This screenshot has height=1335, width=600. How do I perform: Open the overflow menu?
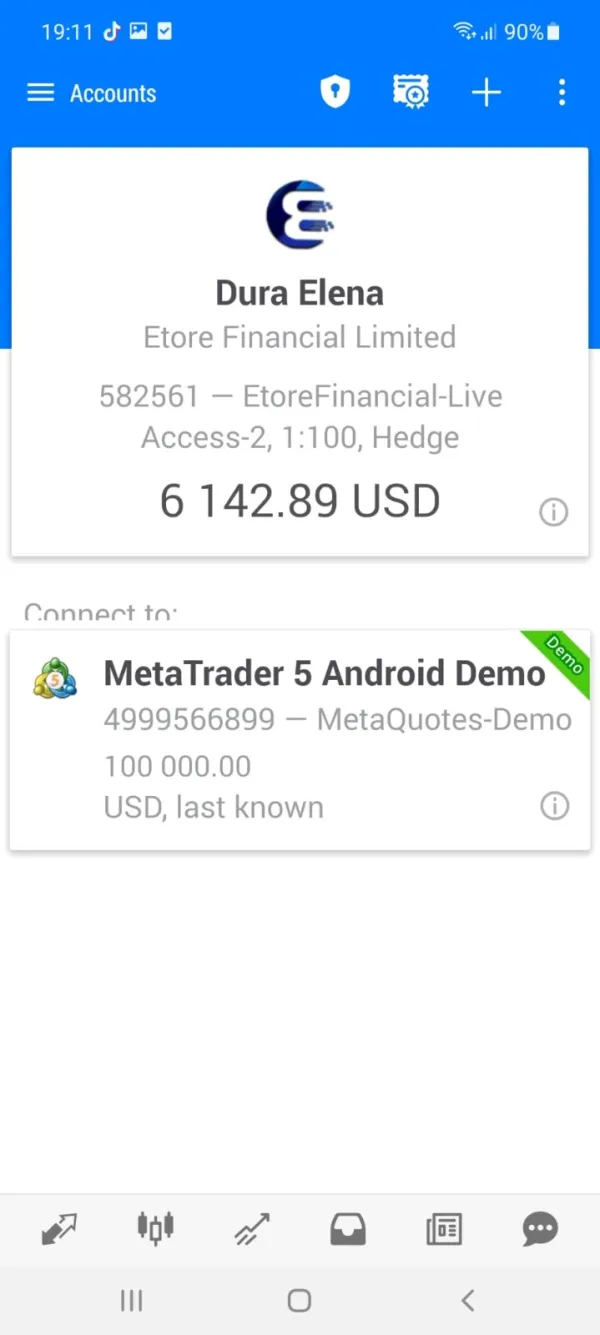pos(561,93)
